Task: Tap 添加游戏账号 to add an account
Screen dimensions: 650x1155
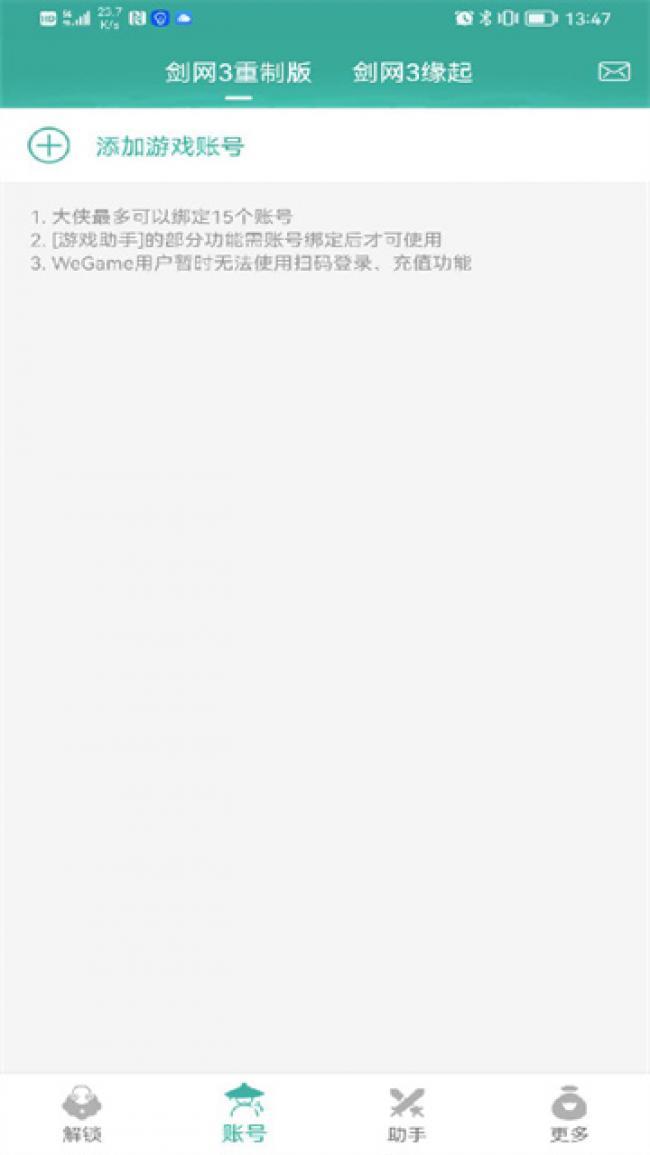Action: [169, 147]
